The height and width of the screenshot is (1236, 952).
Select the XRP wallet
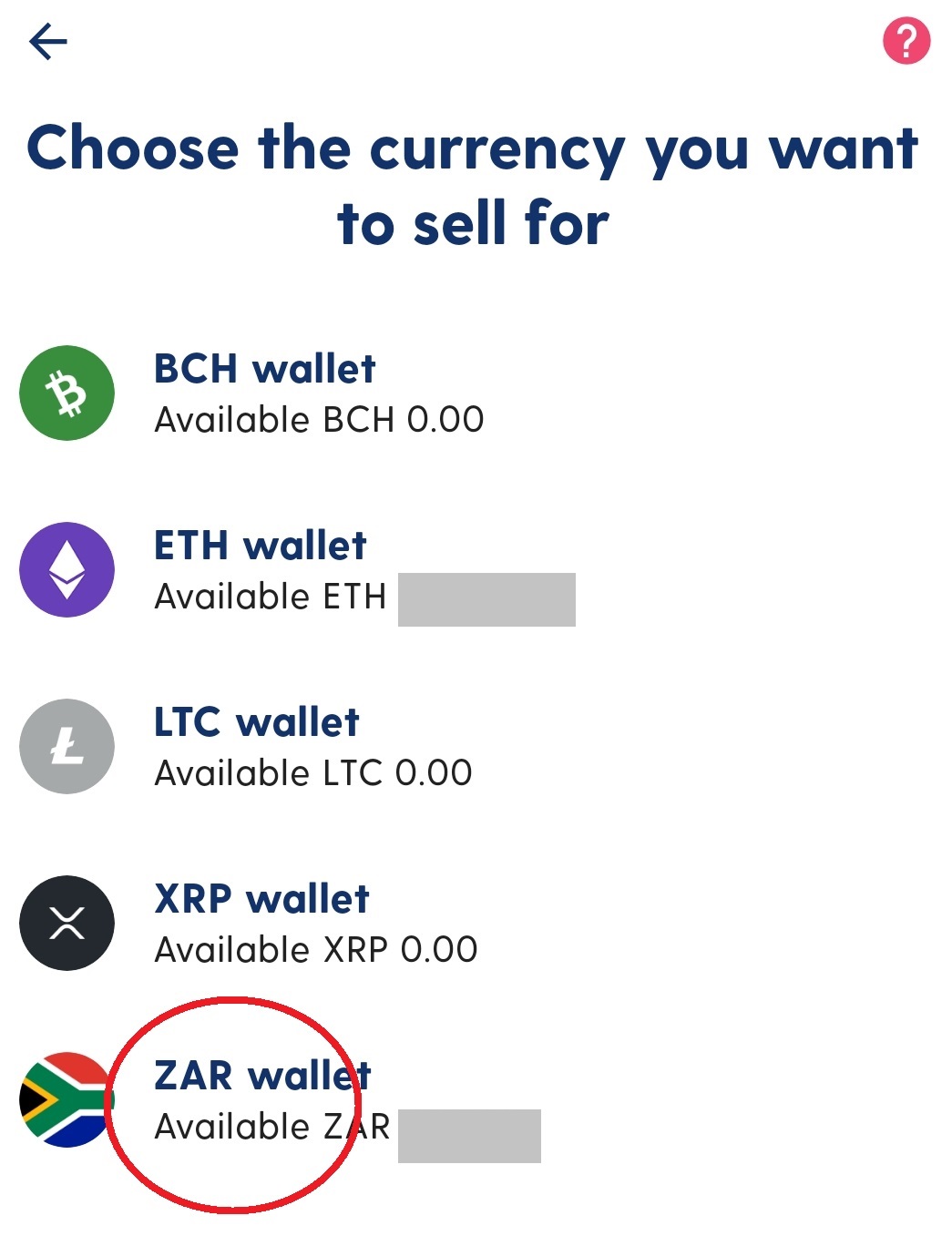262,924
